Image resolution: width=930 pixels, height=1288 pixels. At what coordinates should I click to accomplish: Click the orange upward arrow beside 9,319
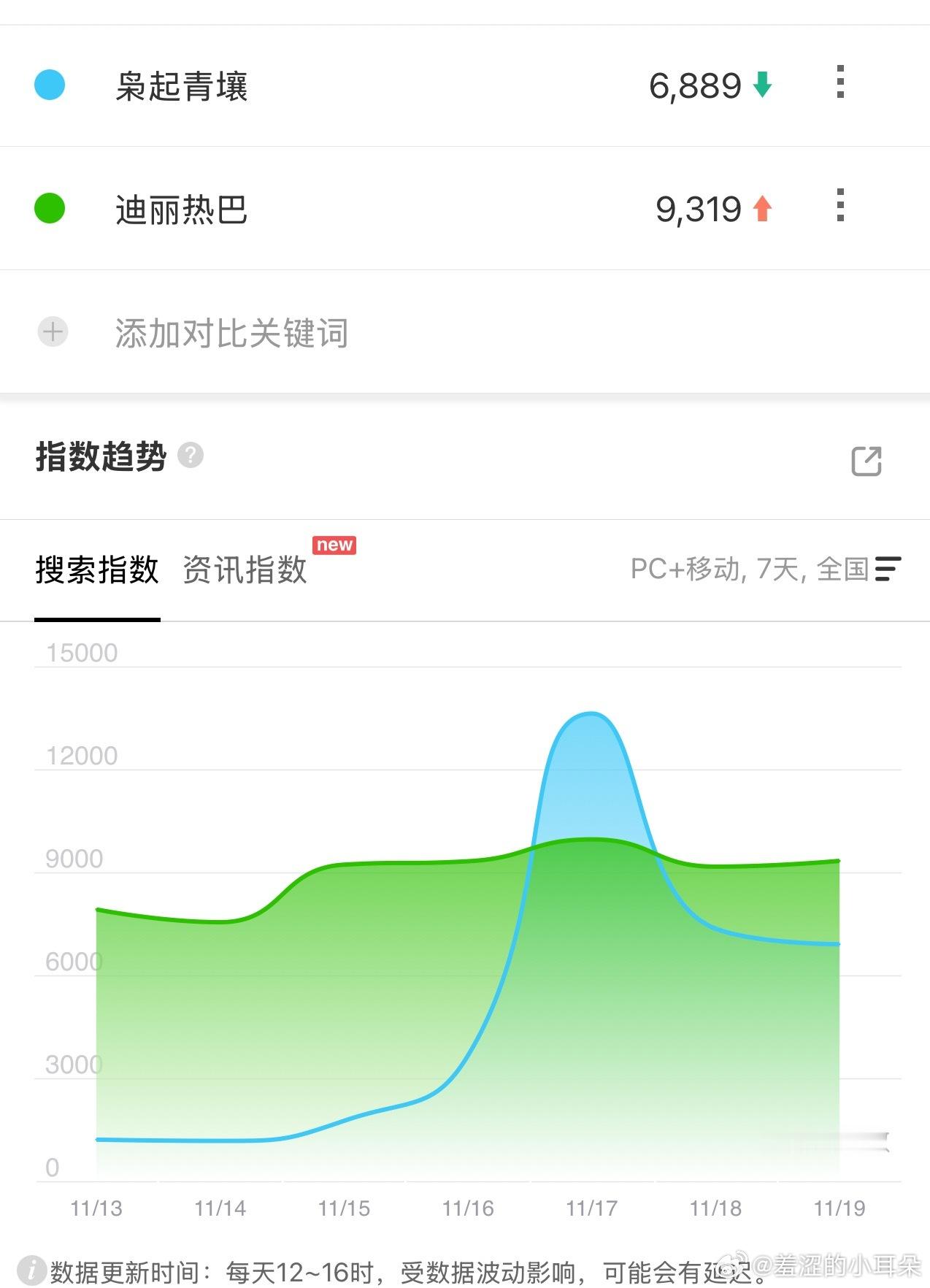pyautogui.click(x=762, y=209)
